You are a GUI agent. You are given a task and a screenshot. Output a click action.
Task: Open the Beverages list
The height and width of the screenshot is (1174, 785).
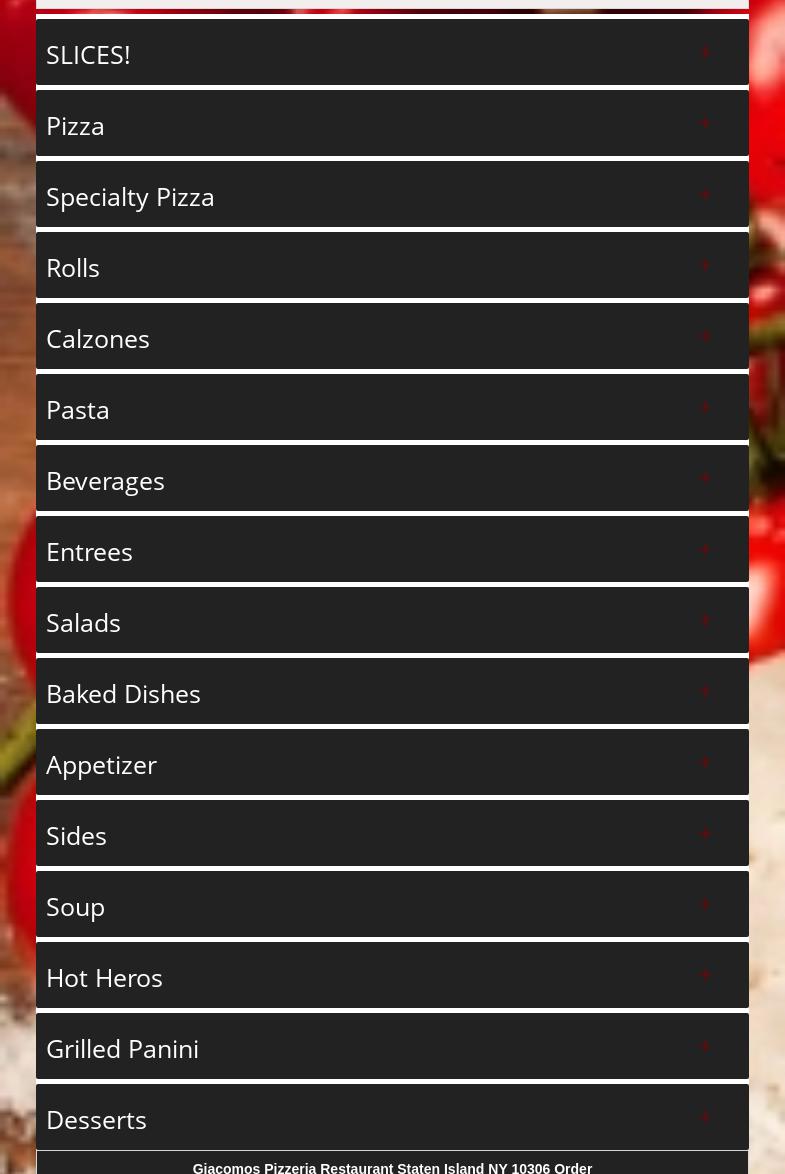pyautogui.click(x=392, y=480)
